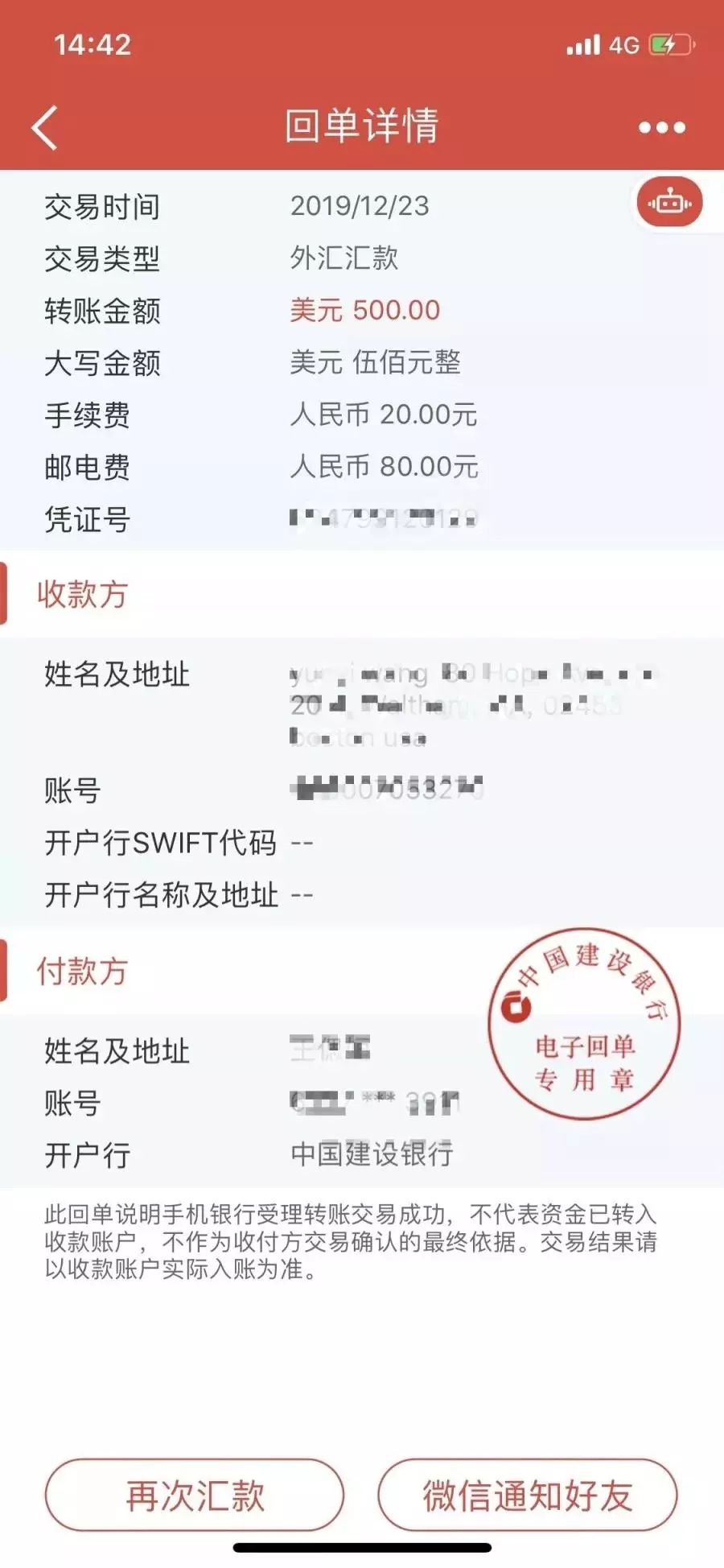724x1568 pixels.
Task: Open the robot assistant icon
Action: tap(669, 202)
